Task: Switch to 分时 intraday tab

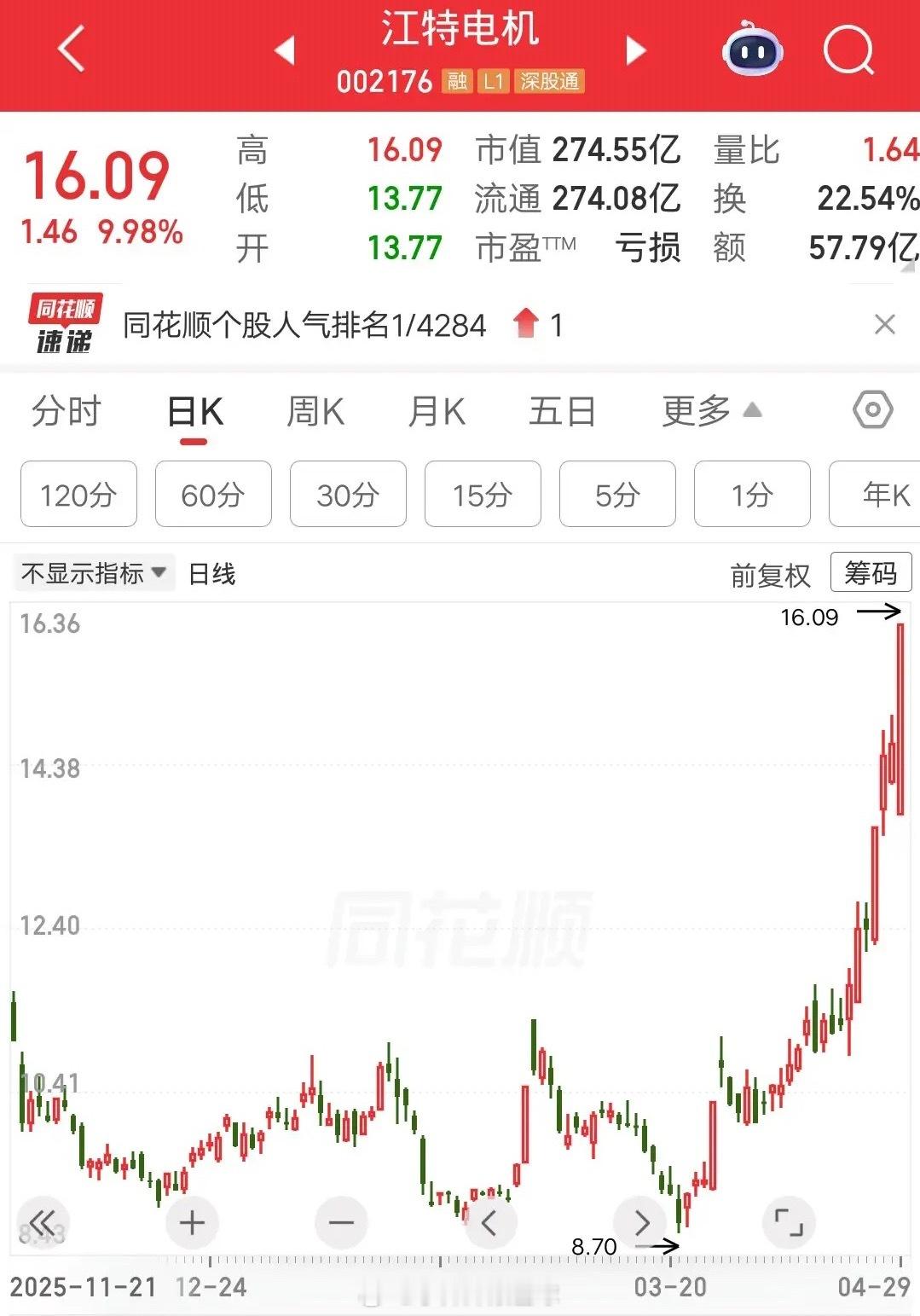Action: click(x=67, y=411)
